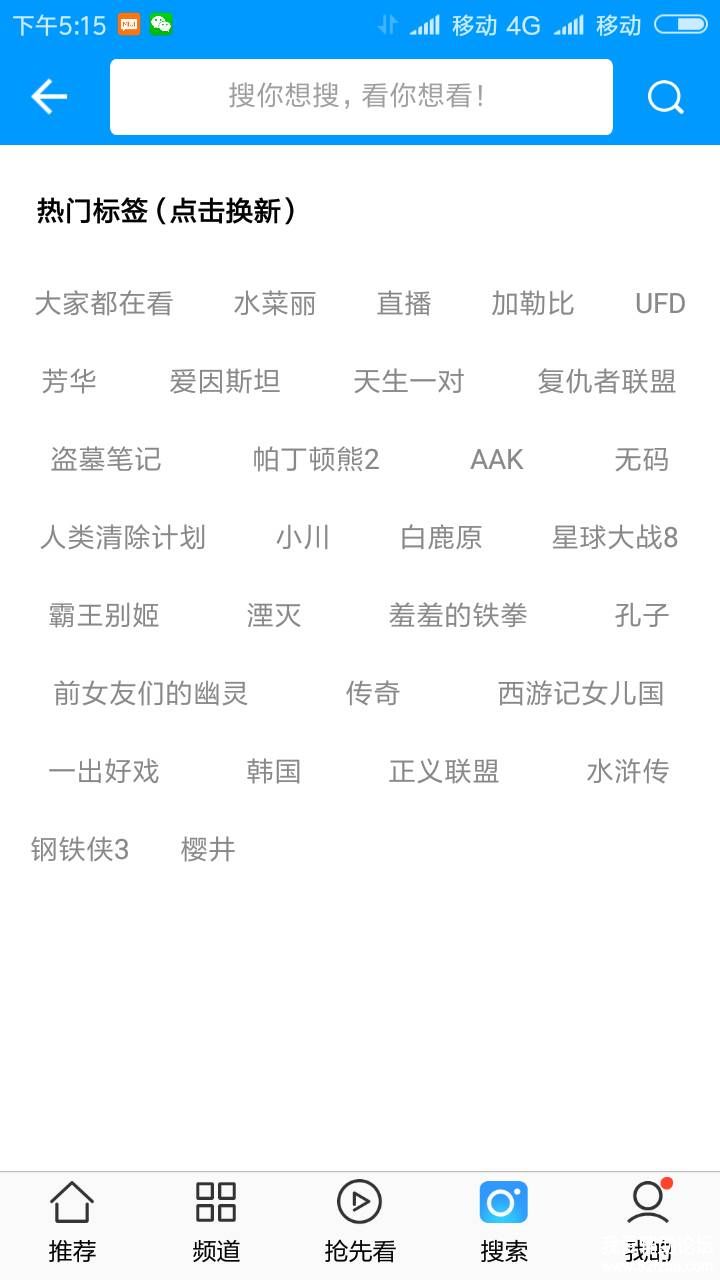The width and height of the screenshot is (720, 1280).
Task: Open the 频道 channels tab
Action: click(216, 1222)
